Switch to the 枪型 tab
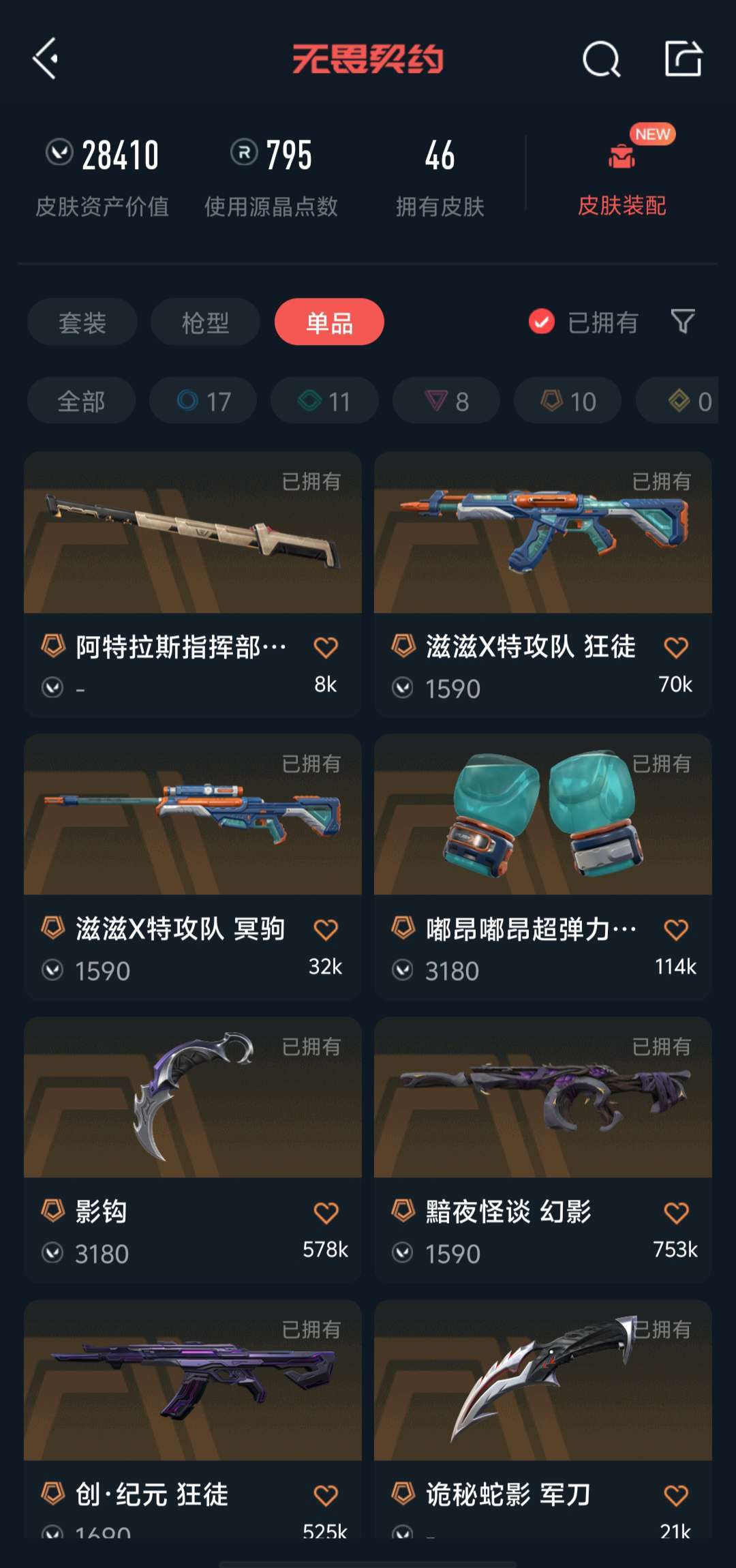Screen dimensions: 736x1568 [x=204, y=322]
